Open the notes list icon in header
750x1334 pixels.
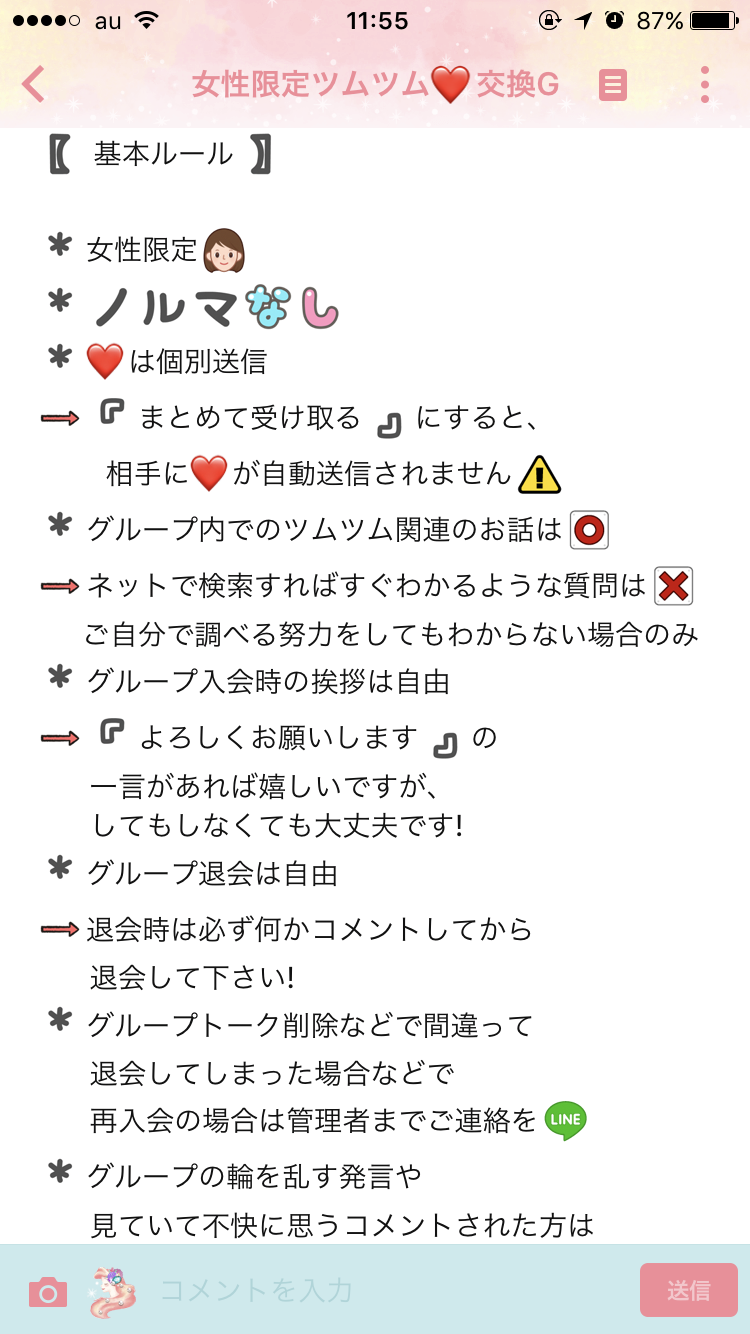coord(612,85)
